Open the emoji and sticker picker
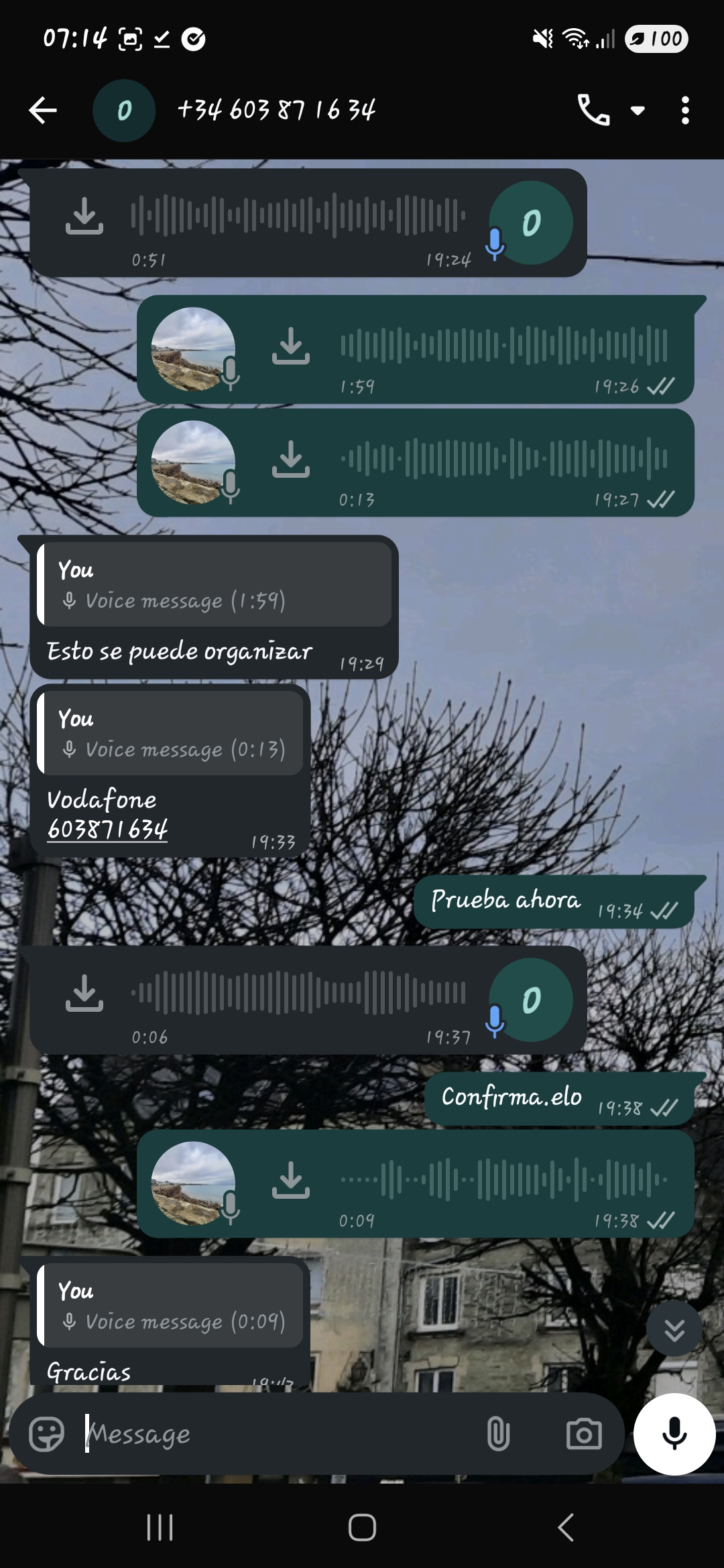The image size is (724, 1568). (46, 1434)
